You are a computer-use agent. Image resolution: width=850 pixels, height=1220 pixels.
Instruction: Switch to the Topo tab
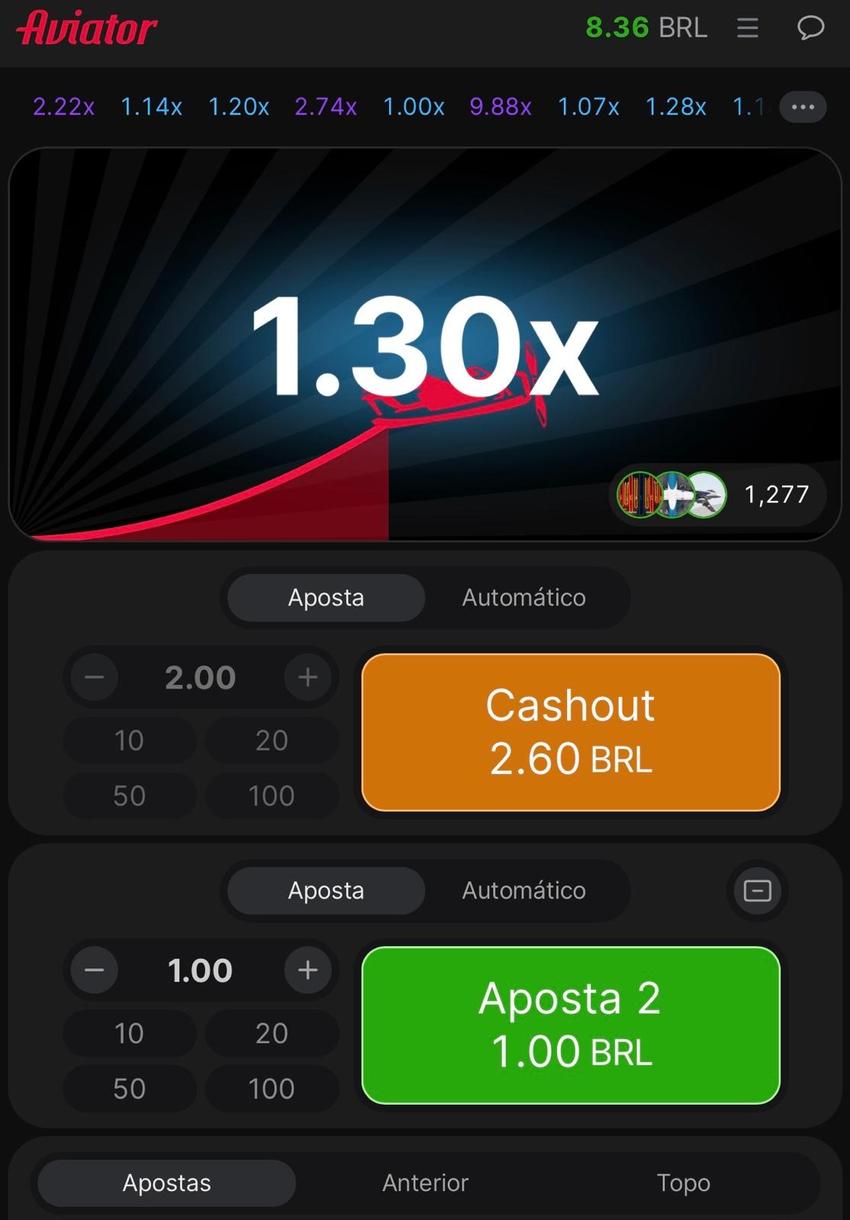pyautogui.click(x=683, y=1183)
